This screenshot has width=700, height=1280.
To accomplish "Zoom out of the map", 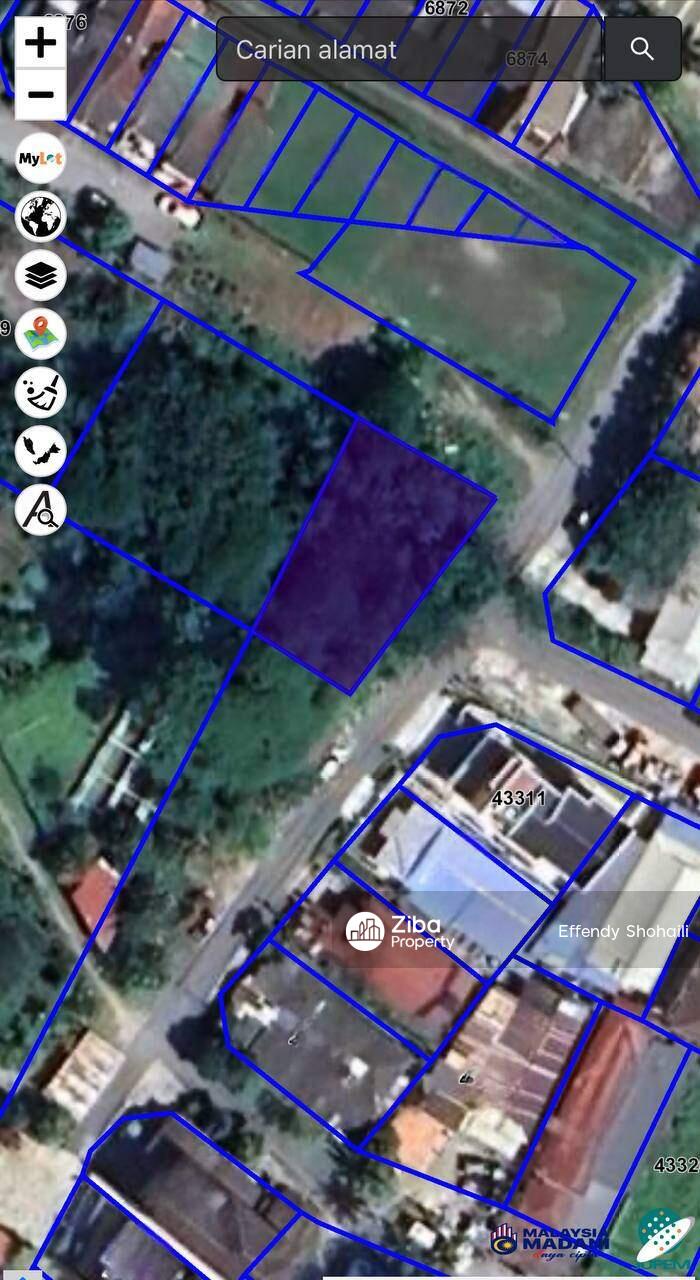I will [41, 95].
